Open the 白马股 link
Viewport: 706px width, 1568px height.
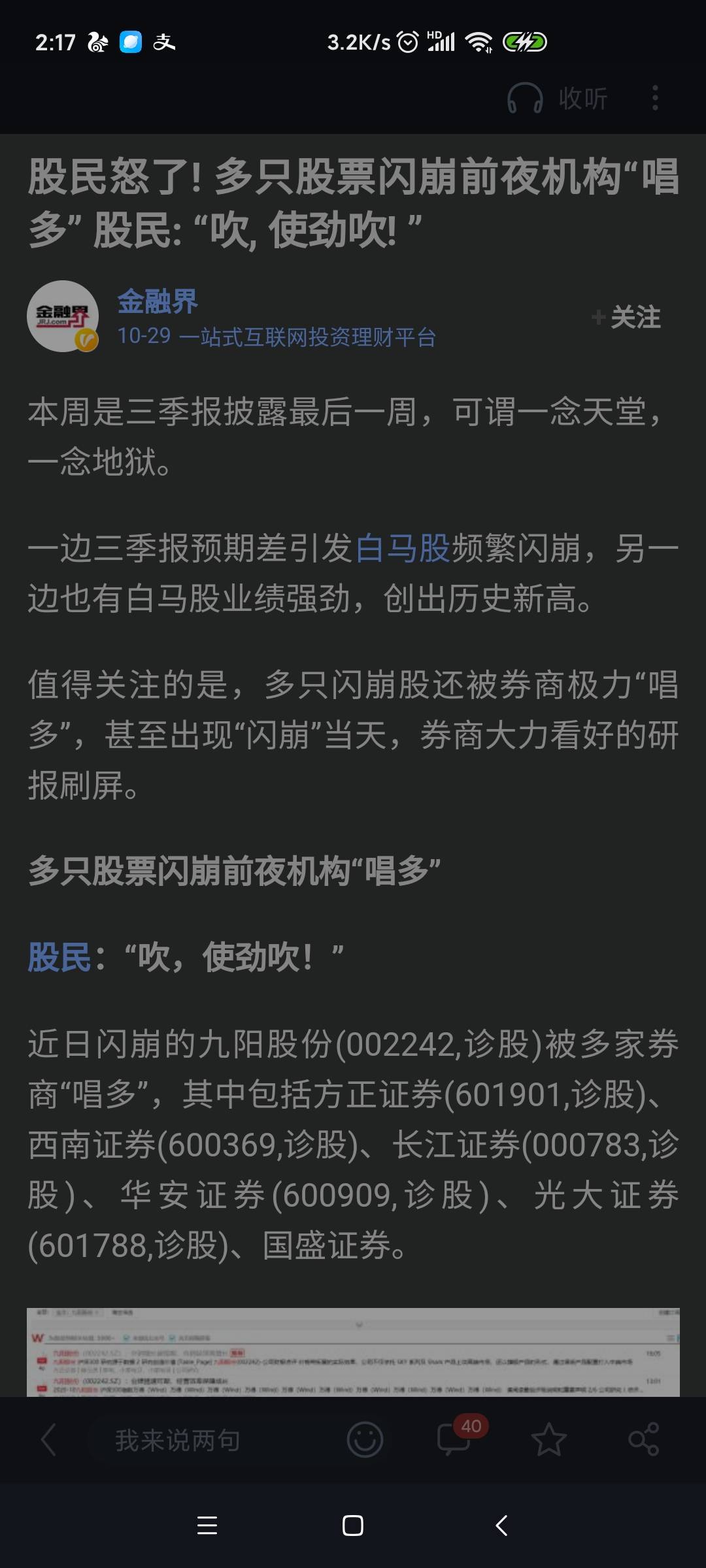[402, 547]
